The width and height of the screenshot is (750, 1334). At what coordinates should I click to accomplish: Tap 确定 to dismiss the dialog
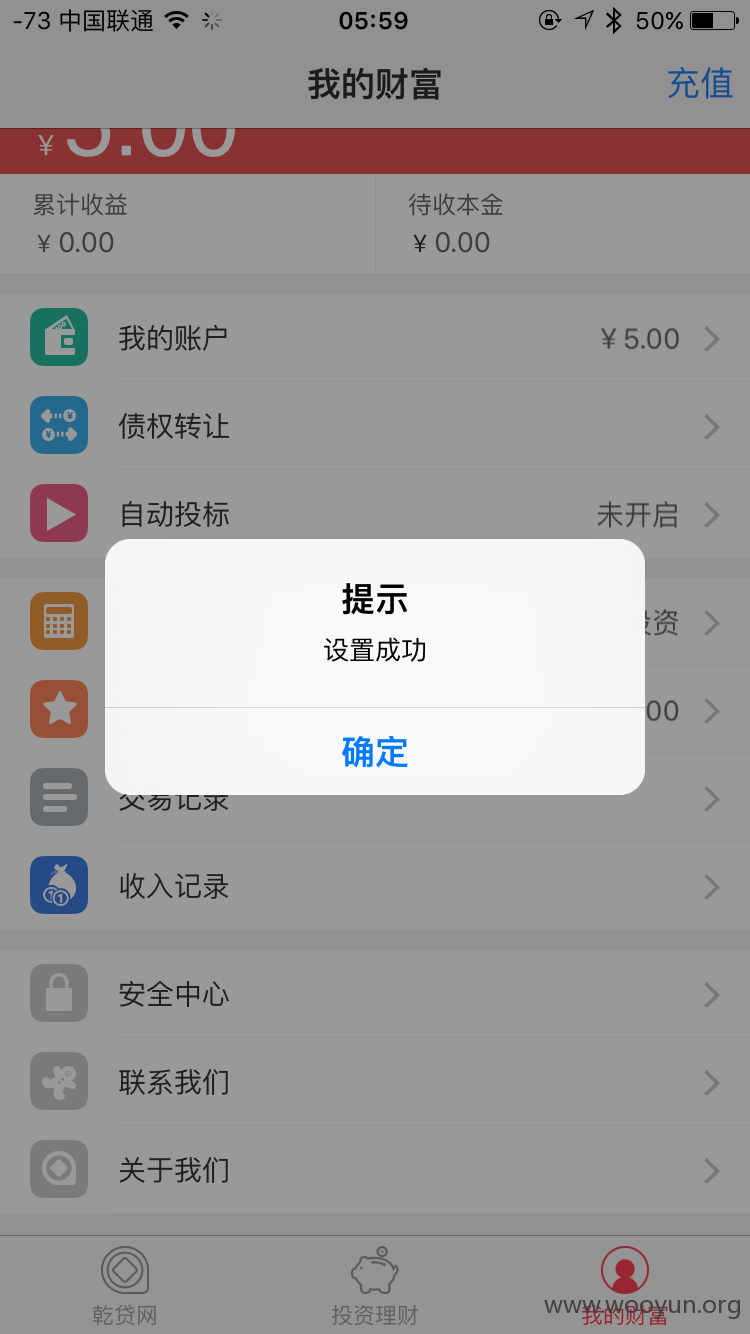tap(375, 751)
